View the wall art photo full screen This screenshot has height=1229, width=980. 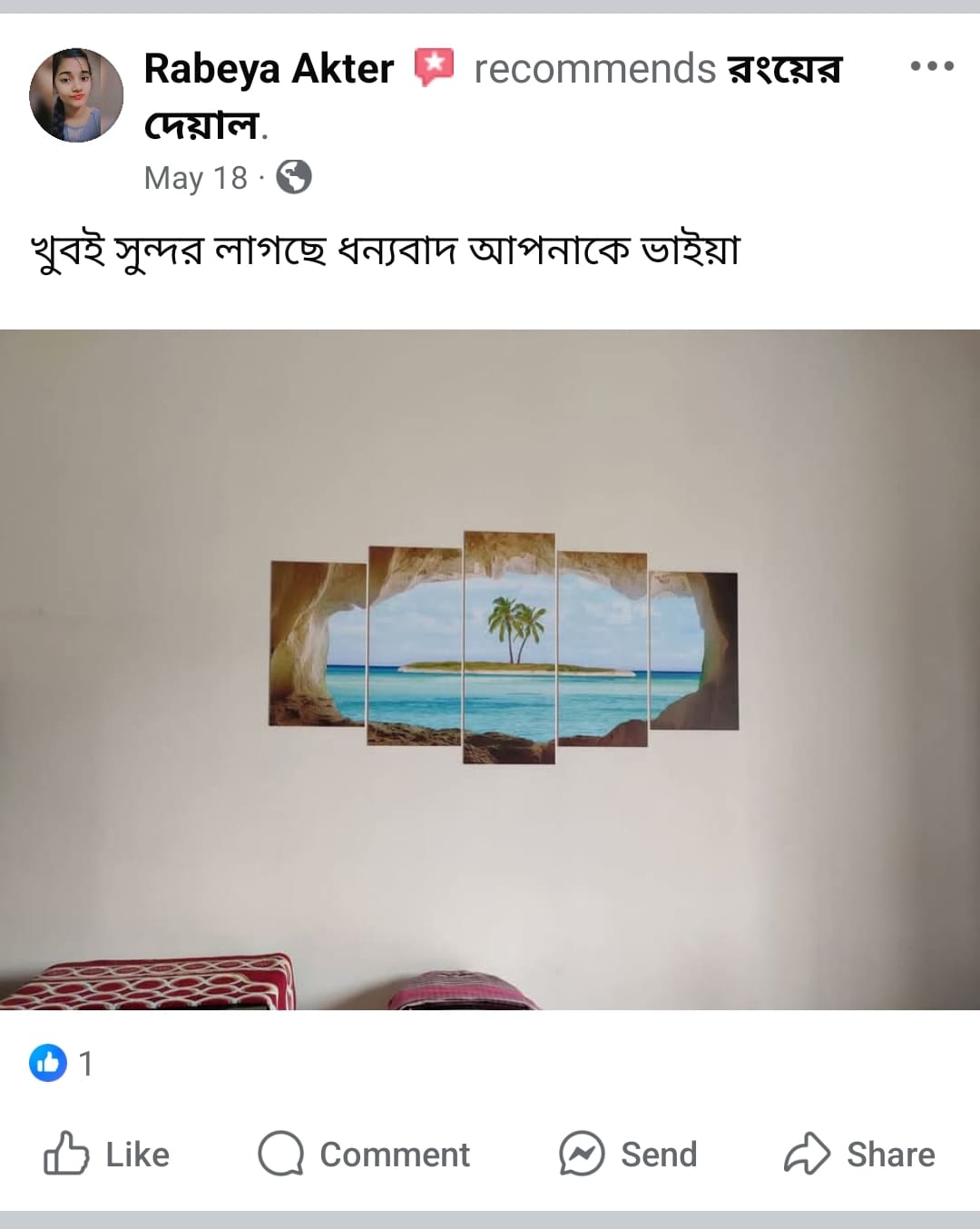(x=490, y=669)
